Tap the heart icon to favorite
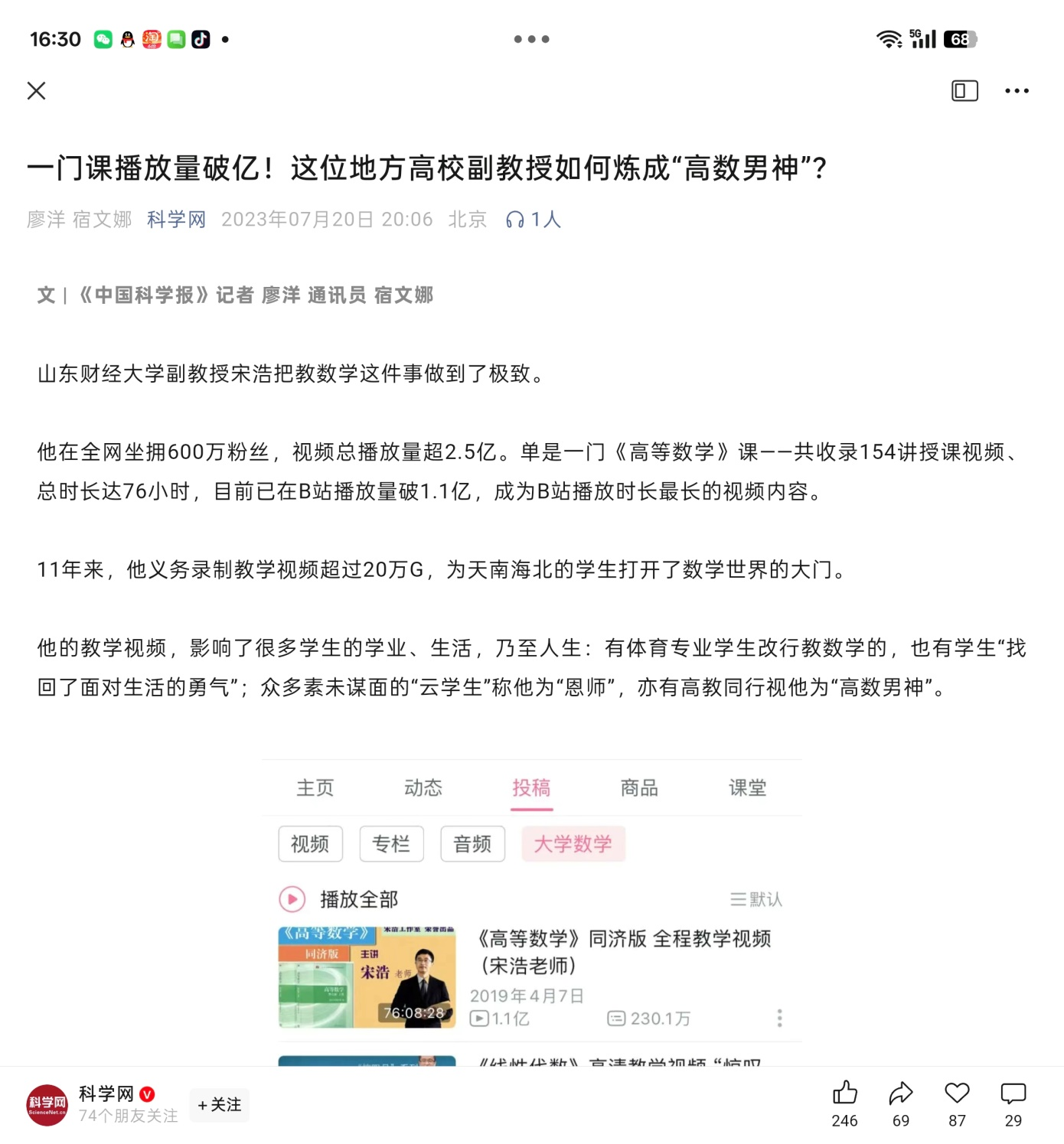 click(957, 1094)
